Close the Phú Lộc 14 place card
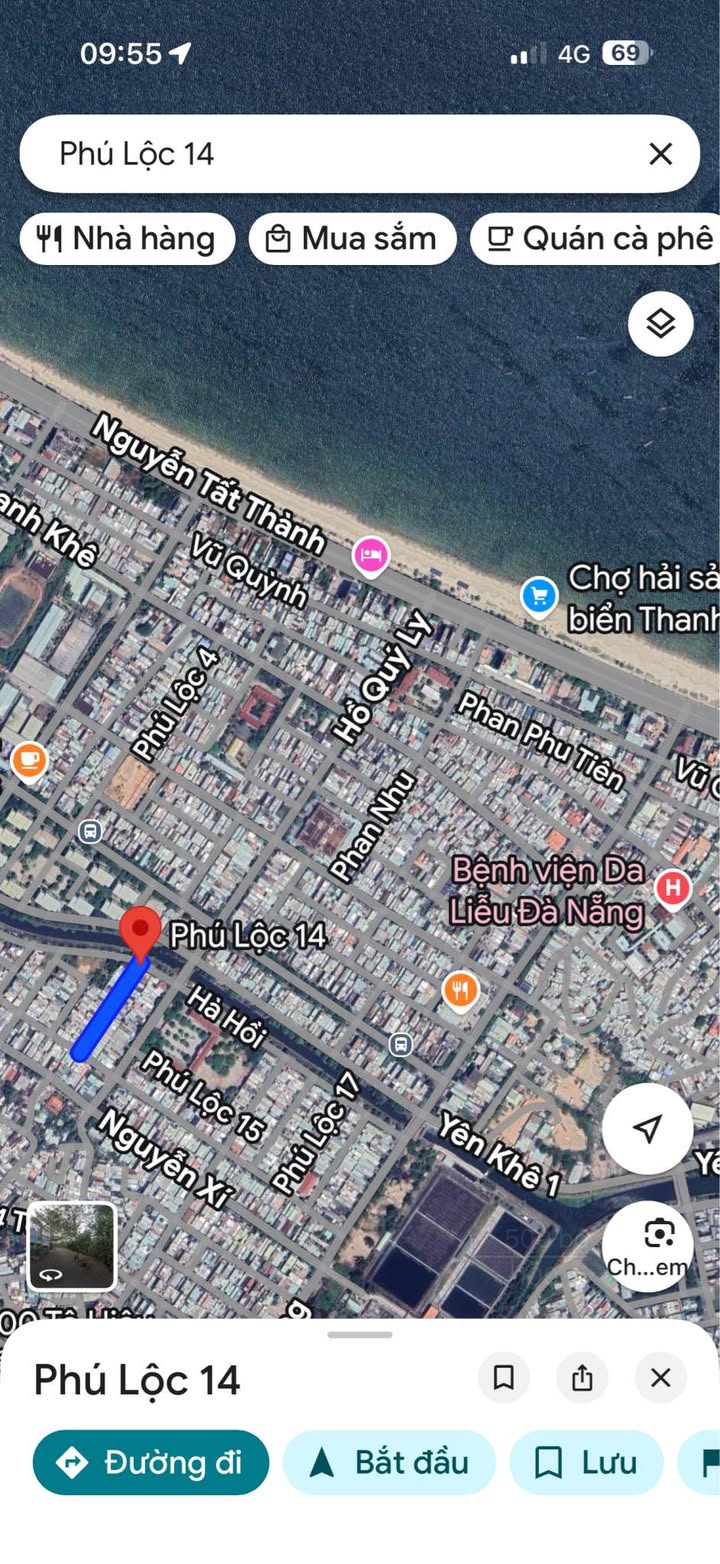720x1564 pixels. (660, 1378)
